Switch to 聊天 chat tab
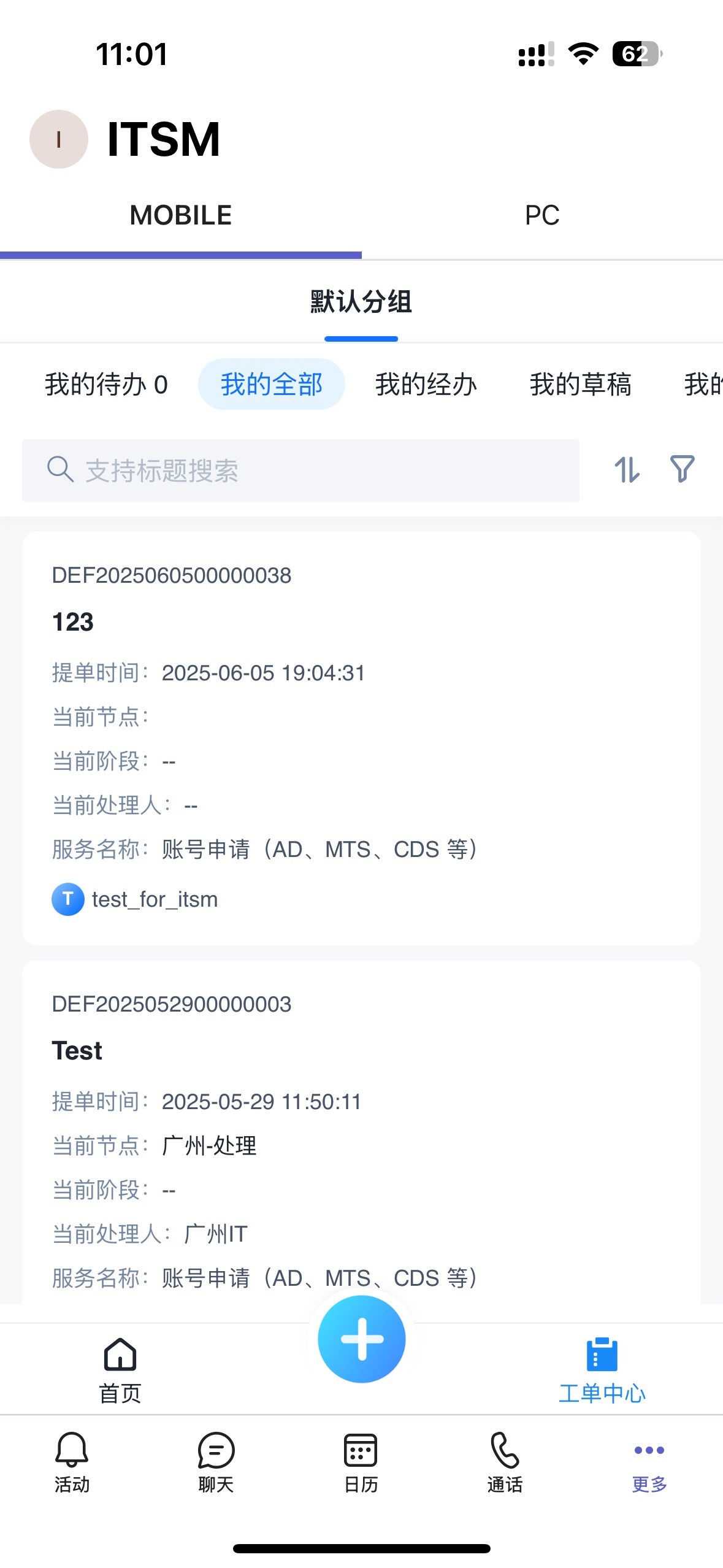Viewport: 723px width, 1568px height. [216, 1462]
